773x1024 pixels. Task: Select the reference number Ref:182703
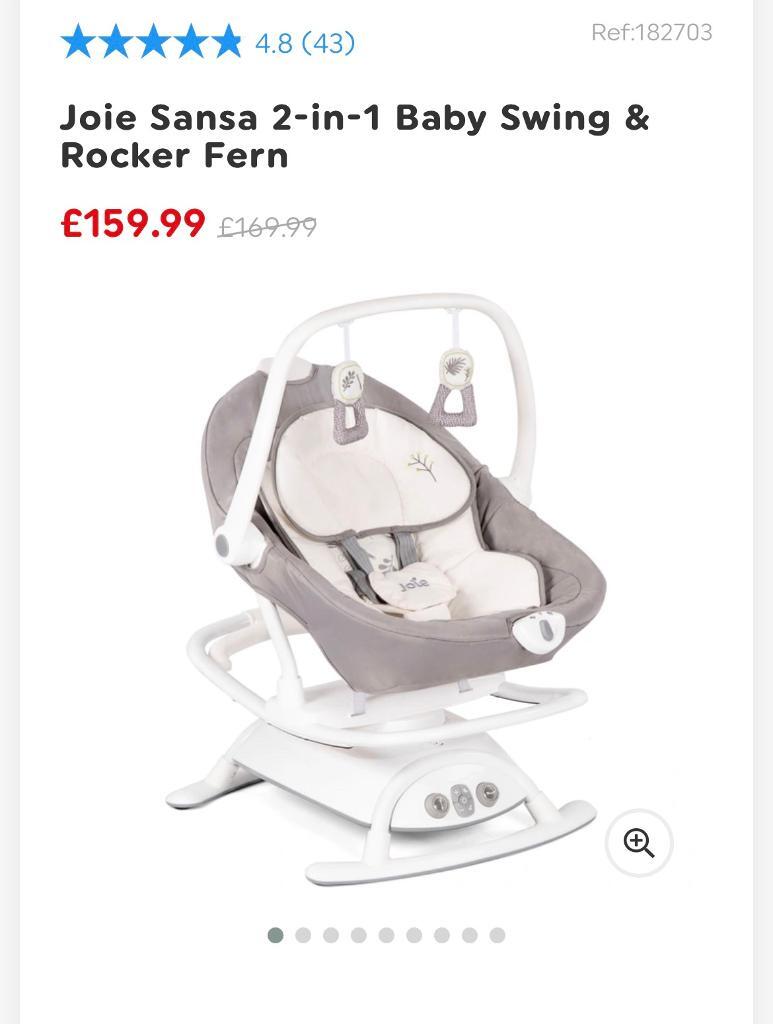651,31
